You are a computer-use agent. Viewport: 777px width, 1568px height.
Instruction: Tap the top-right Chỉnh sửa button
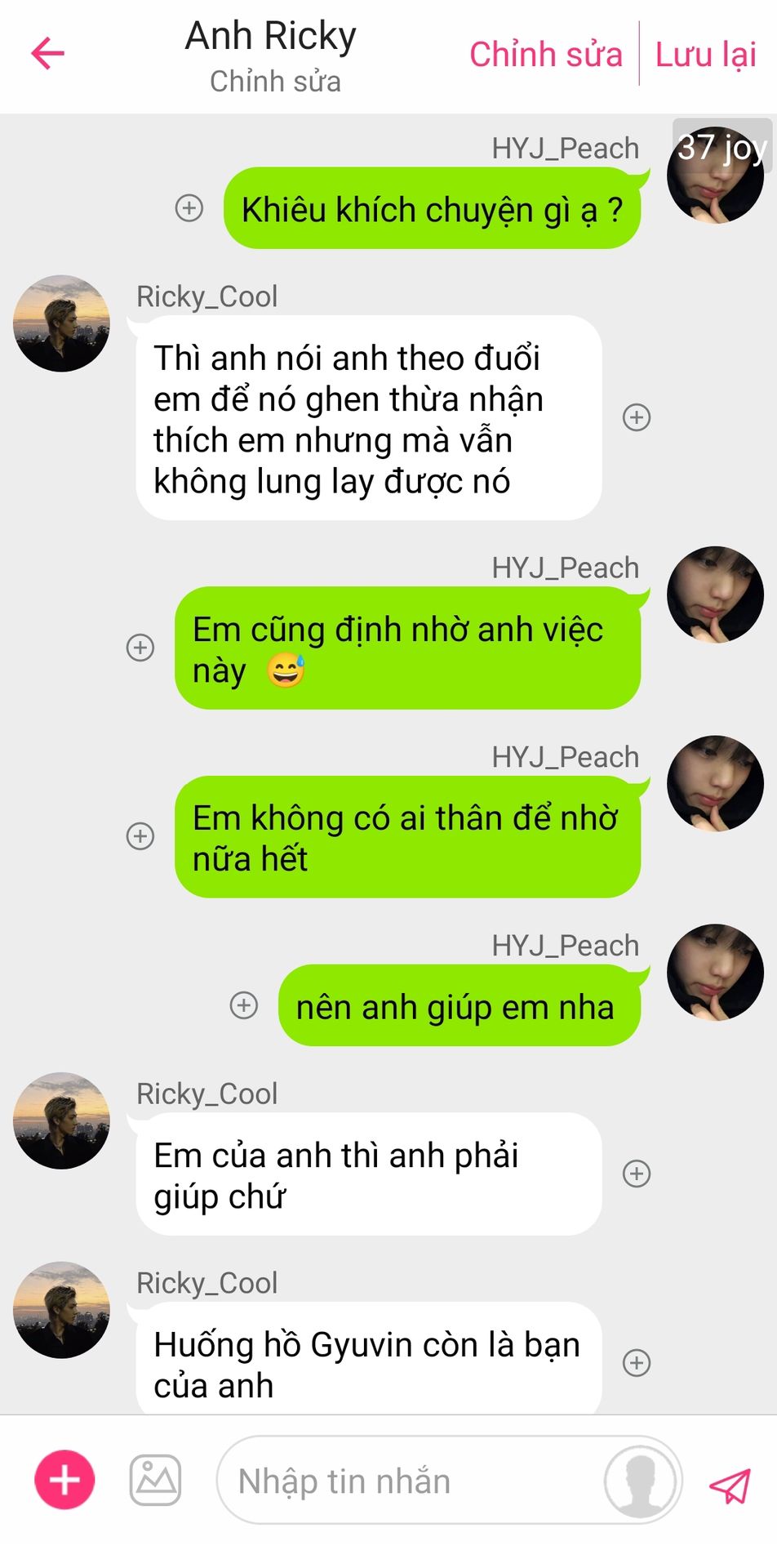(545, 55)
